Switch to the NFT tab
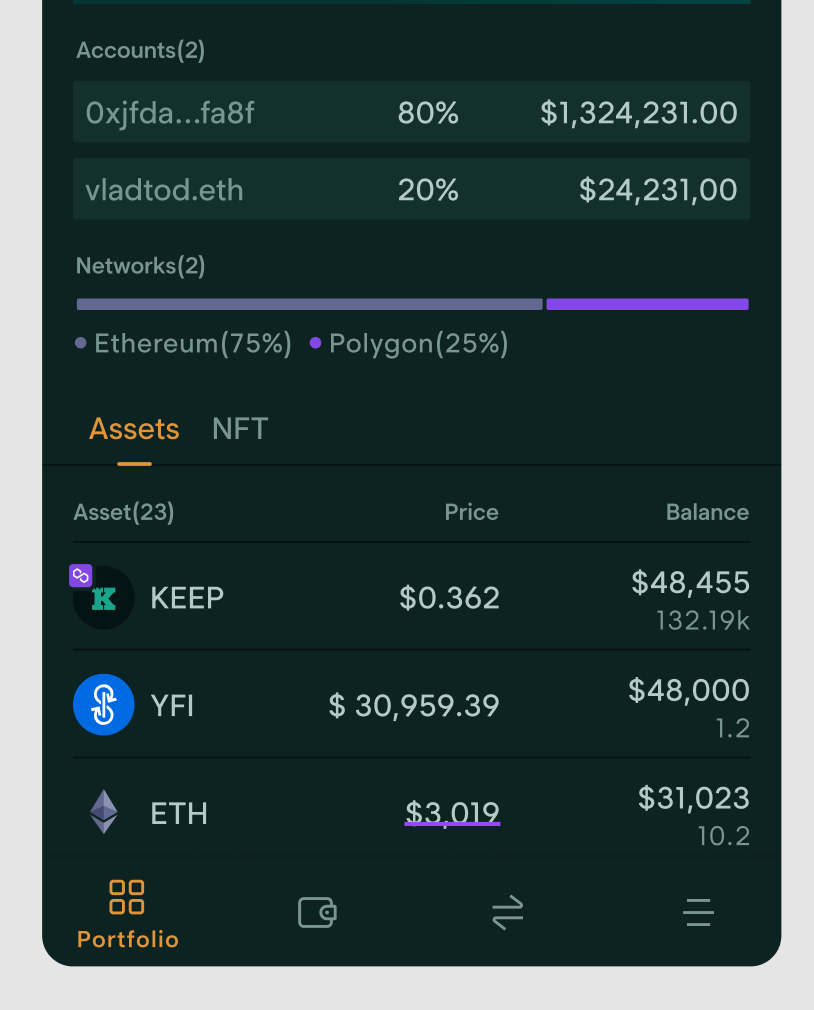Viewport: 814px width, 1010px height. [239, 428]
